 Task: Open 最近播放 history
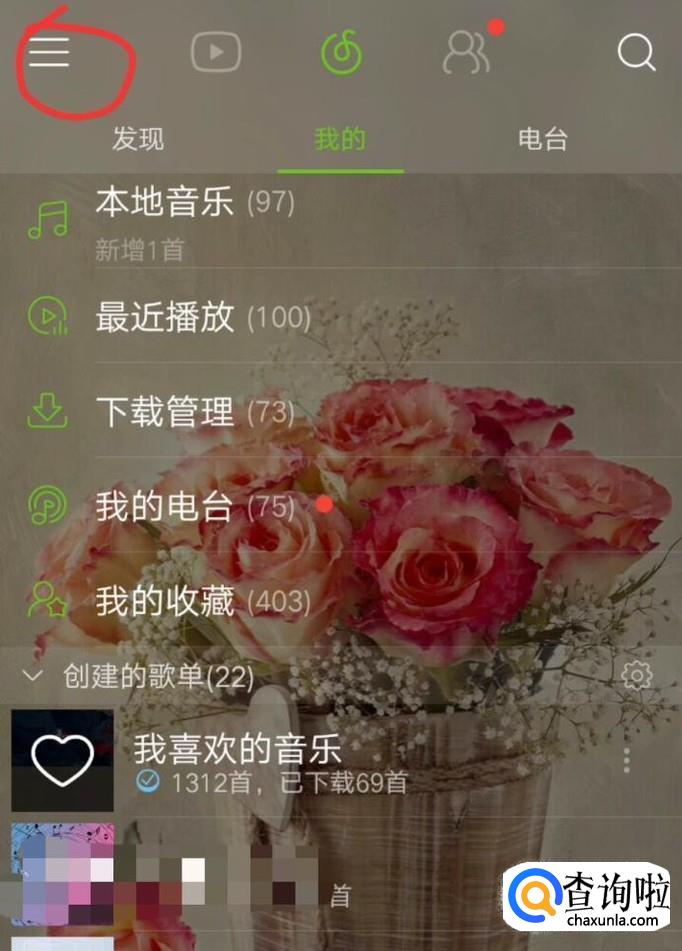tap(165, 318)
